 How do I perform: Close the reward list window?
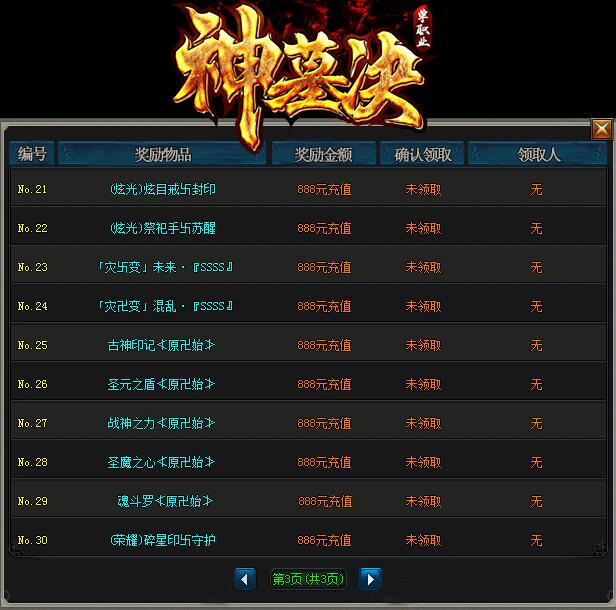[601, 129]
